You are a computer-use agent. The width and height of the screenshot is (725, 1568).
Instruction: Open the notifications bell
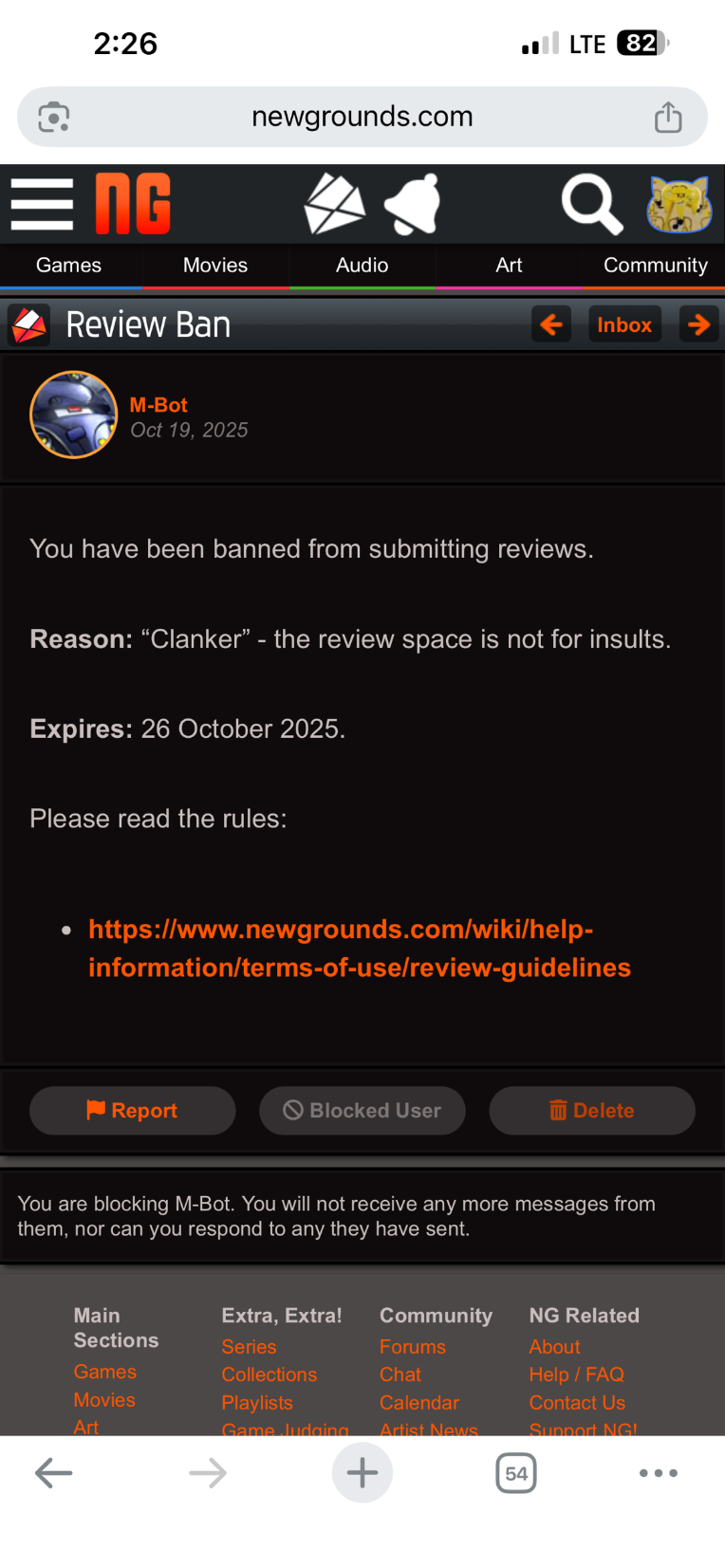tap(414, 204)
